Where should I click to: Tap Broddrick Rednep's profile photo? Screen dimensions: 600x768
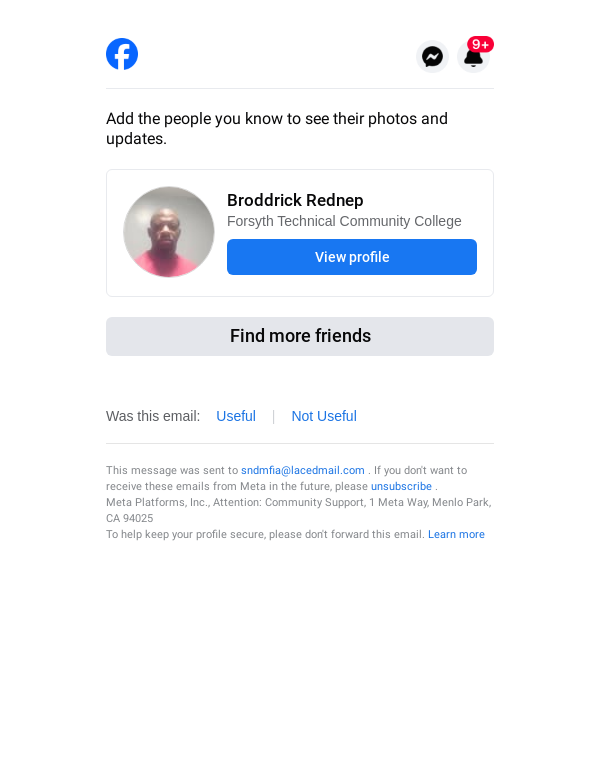click(169, 232)
